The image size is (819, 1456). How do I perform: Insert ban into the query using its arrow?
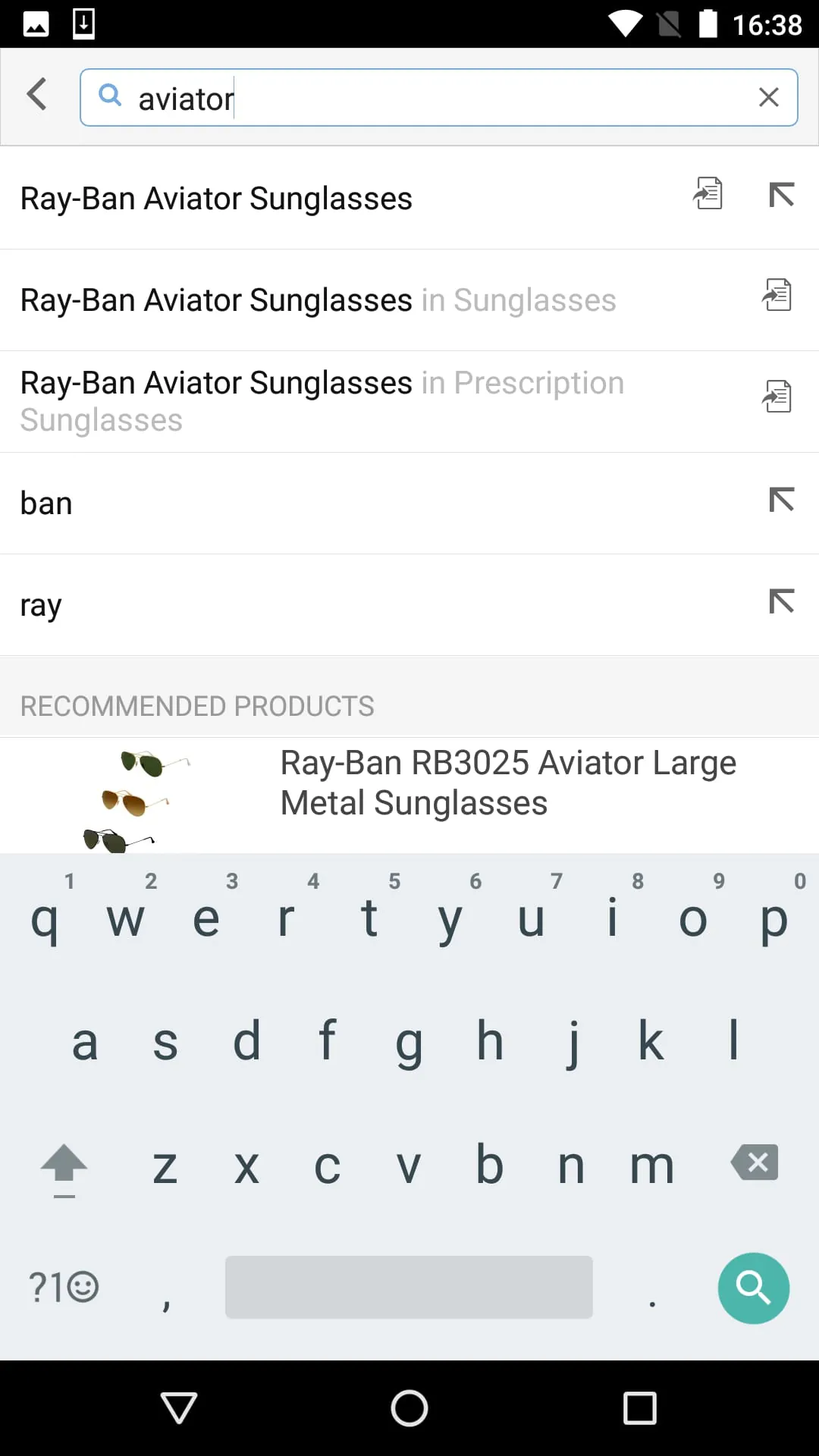(x=781, y=500)
